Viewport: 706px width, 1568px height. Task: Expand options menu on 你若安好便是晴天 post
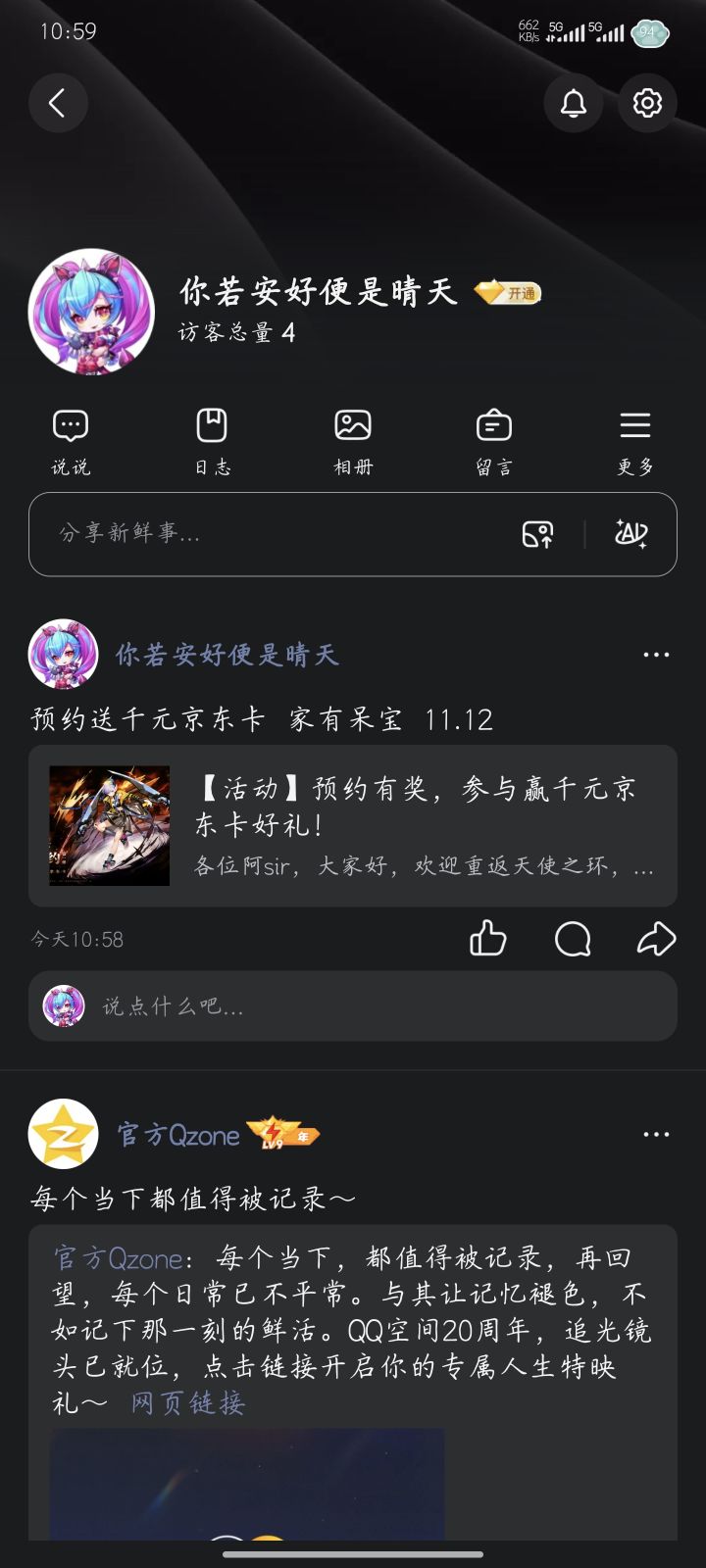point(655,654)
